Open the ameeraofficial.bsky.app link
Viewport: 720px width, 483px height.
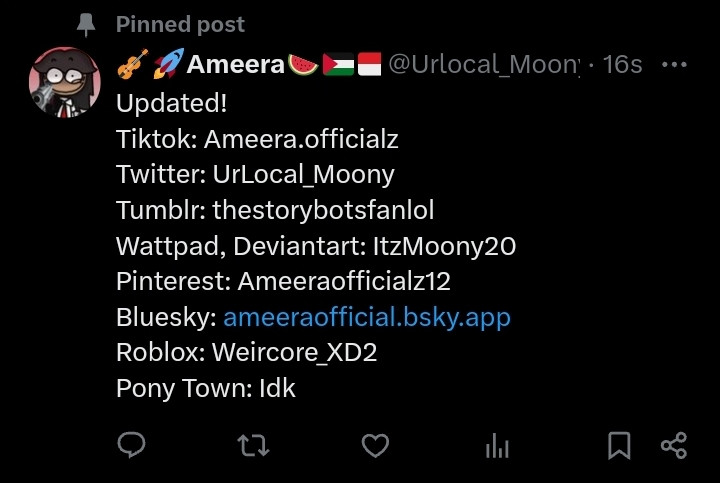pos(366,318)
